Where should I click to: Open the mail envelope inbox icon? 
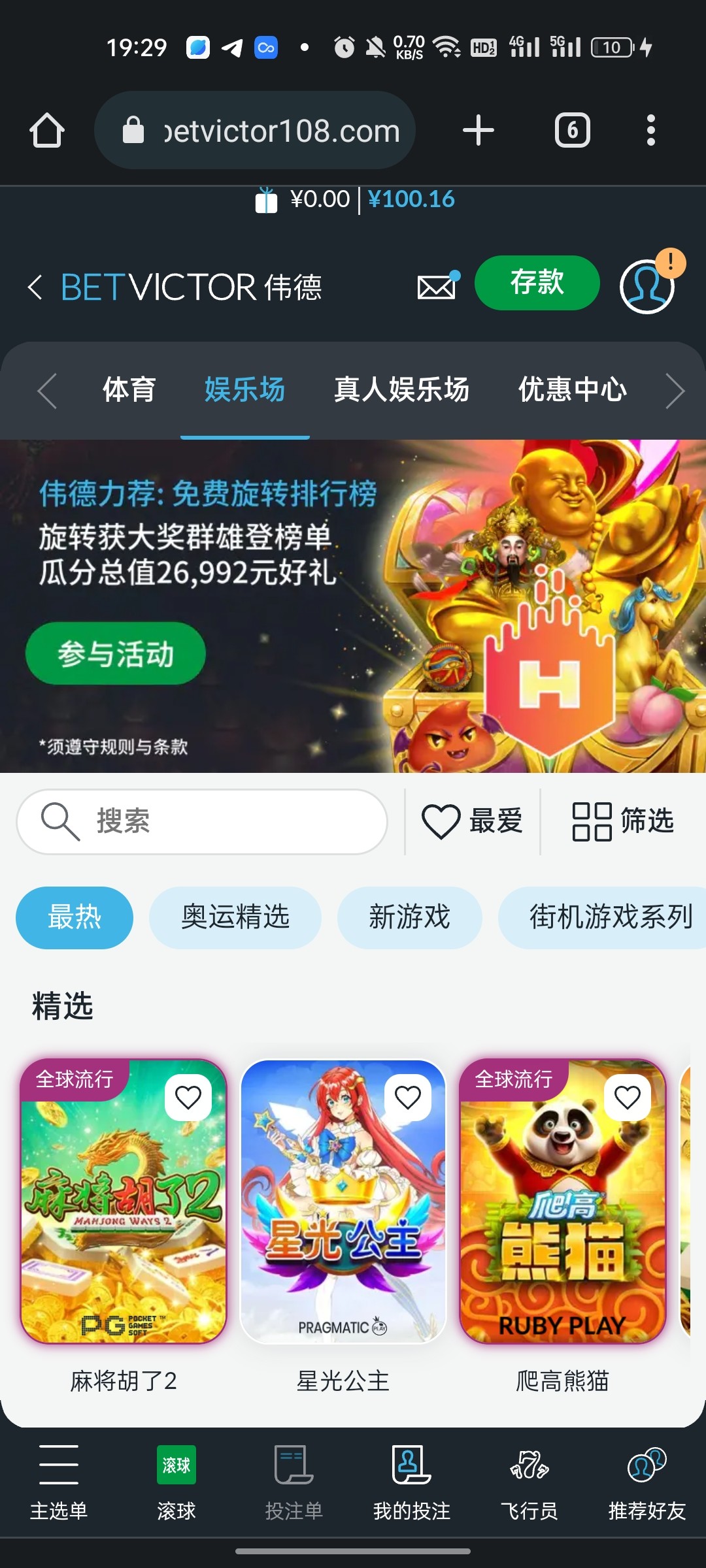(x=437, y=286)
